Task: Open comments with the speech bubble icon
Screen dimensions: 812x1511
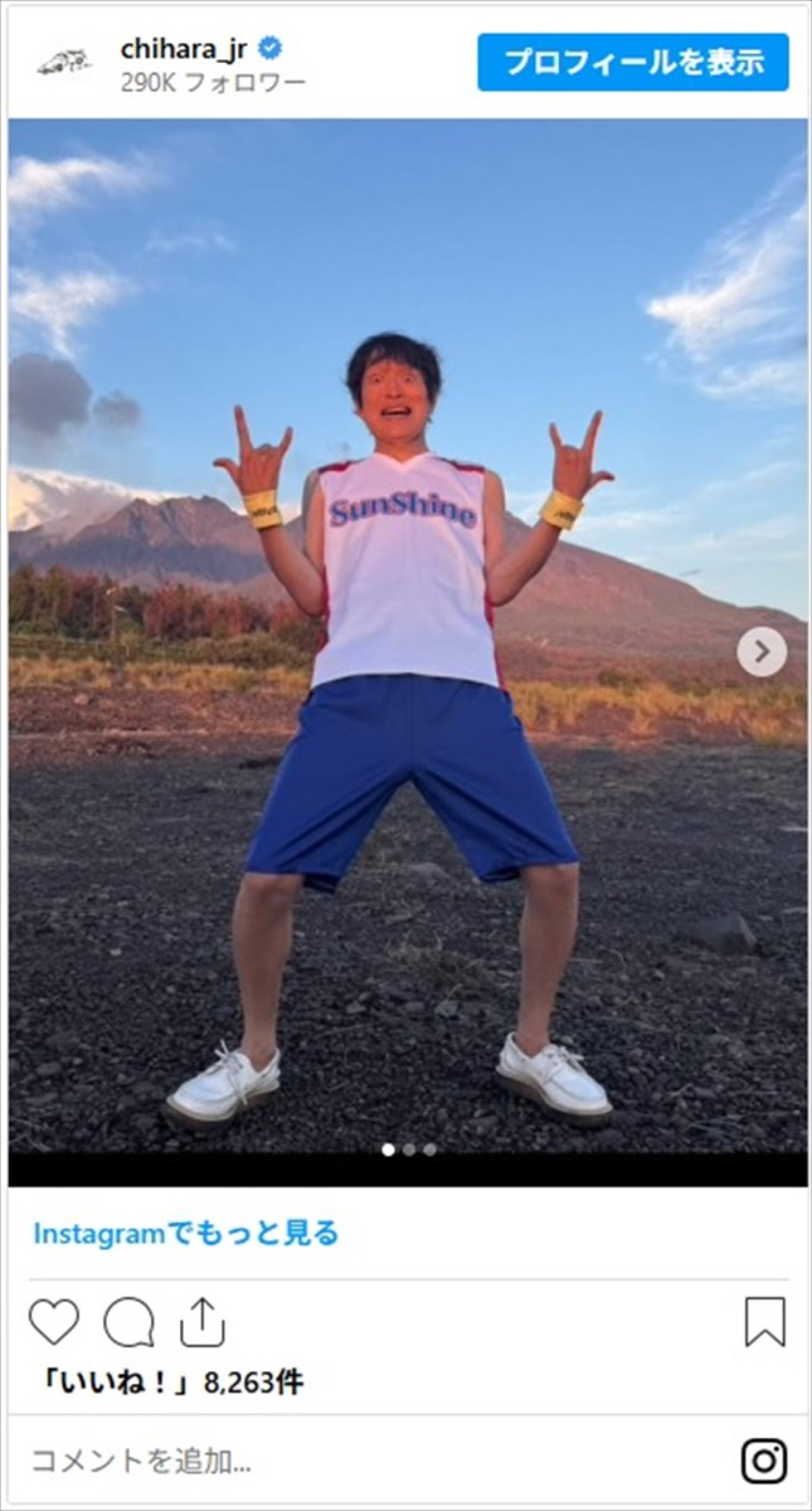Action: pyautogui.click(x=129, y=1322)
